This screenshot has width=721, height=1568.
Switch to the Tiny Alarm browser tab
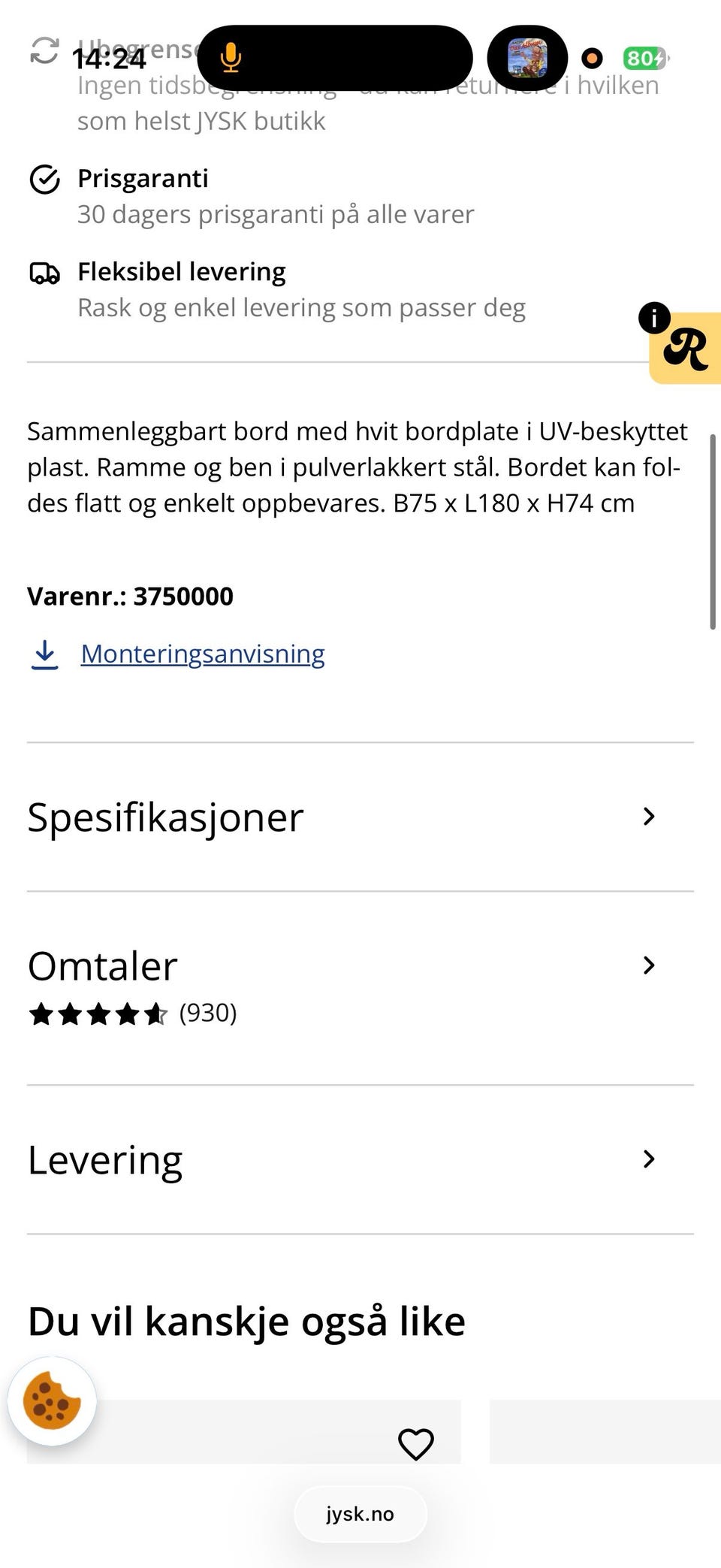528,58
